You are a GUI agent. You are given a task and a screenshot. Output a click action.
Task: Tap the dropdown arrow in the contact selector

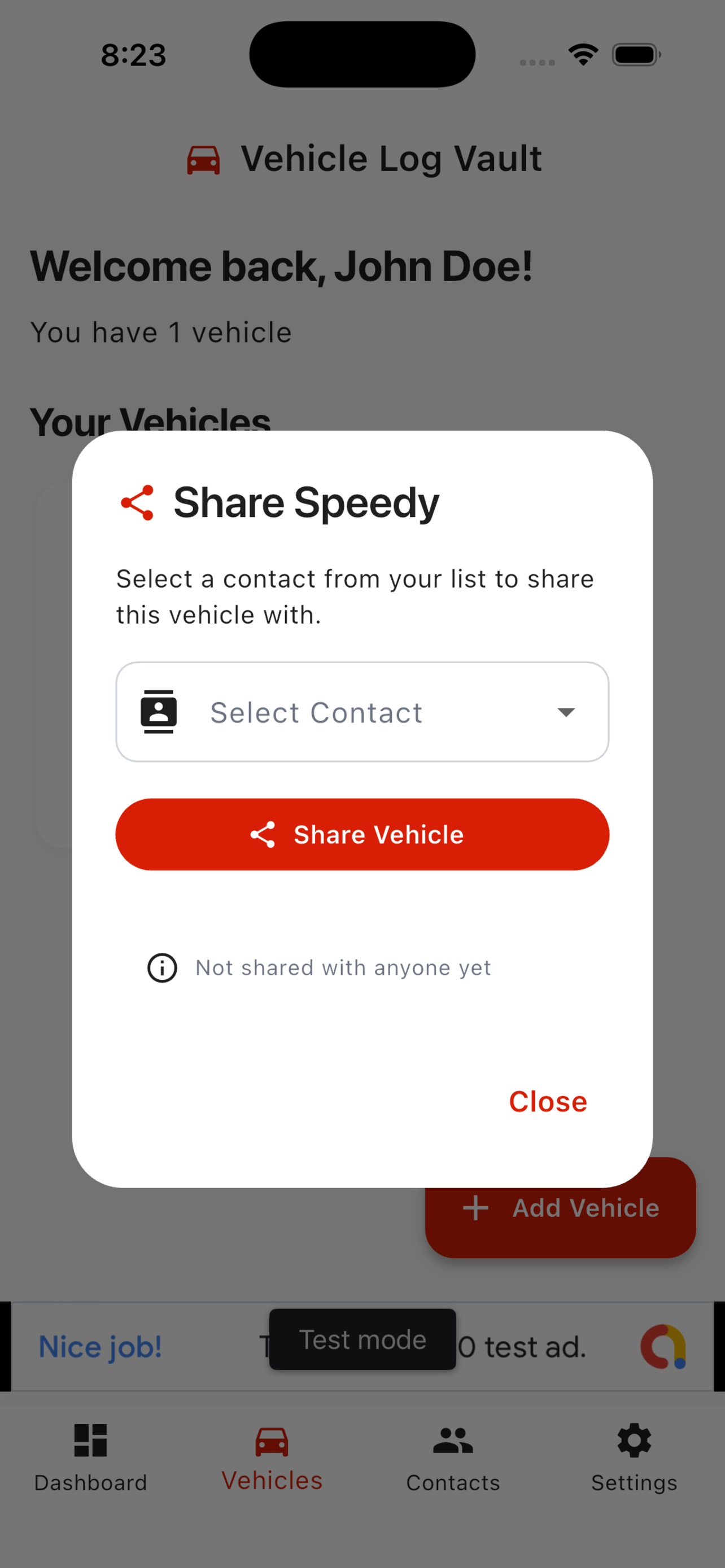point(566,712)
